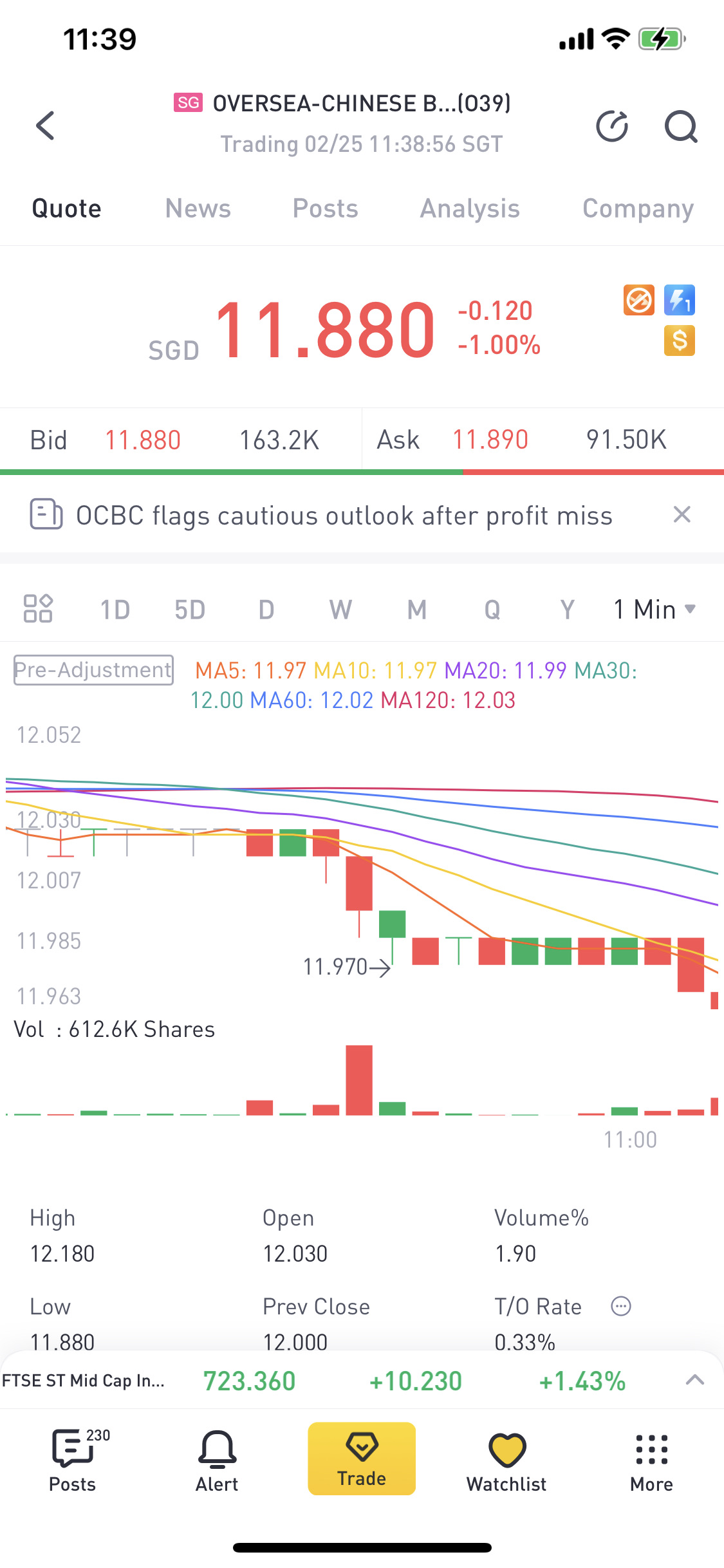Show the monthly M chart
The height and width of the screenshot is (1568, 724).
417,610
